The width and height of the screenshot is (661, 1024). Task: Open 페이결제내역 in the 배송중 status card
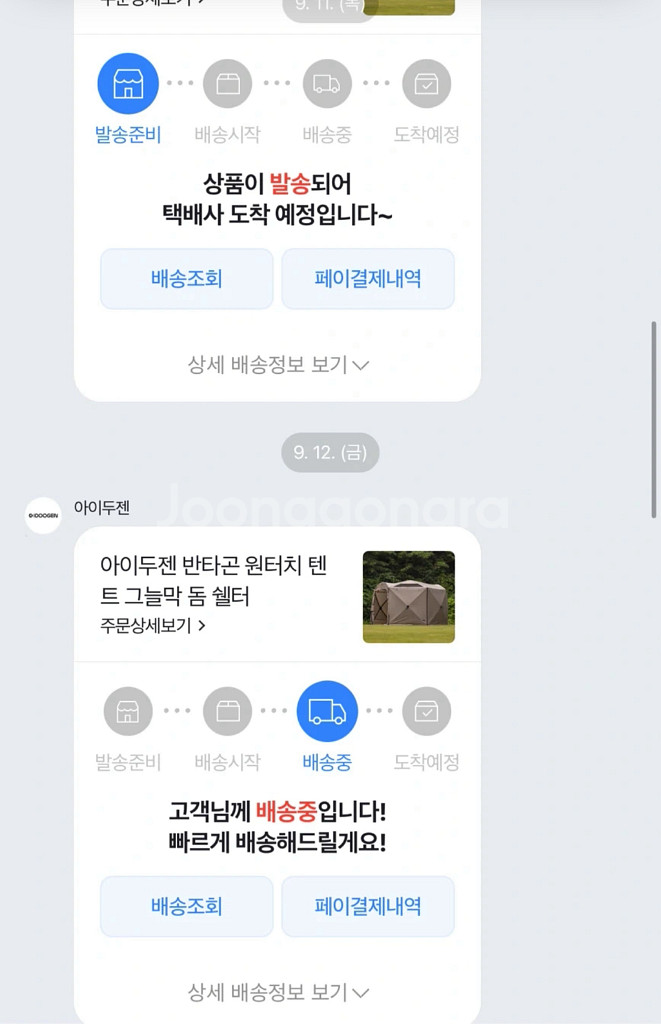[x=367, y=907]
